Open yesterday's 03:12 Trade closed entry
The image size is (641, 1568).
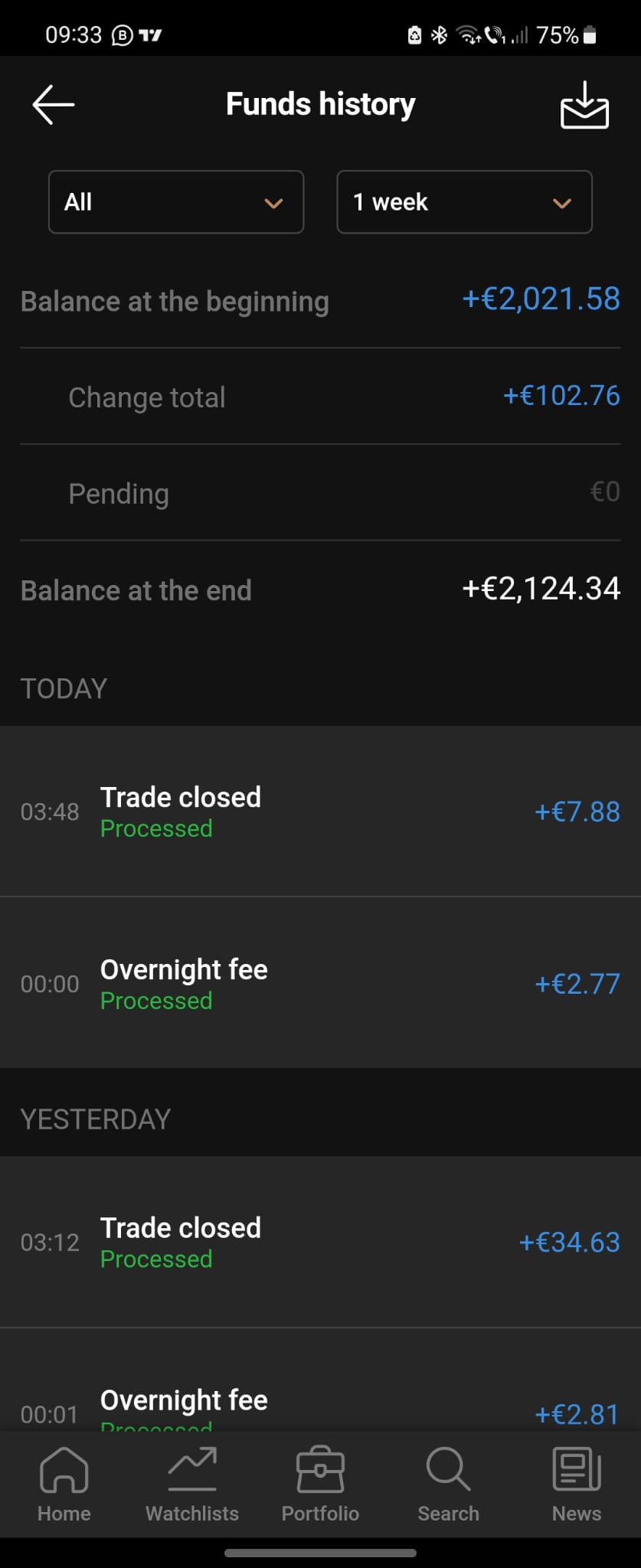(x=320, y=1242)
